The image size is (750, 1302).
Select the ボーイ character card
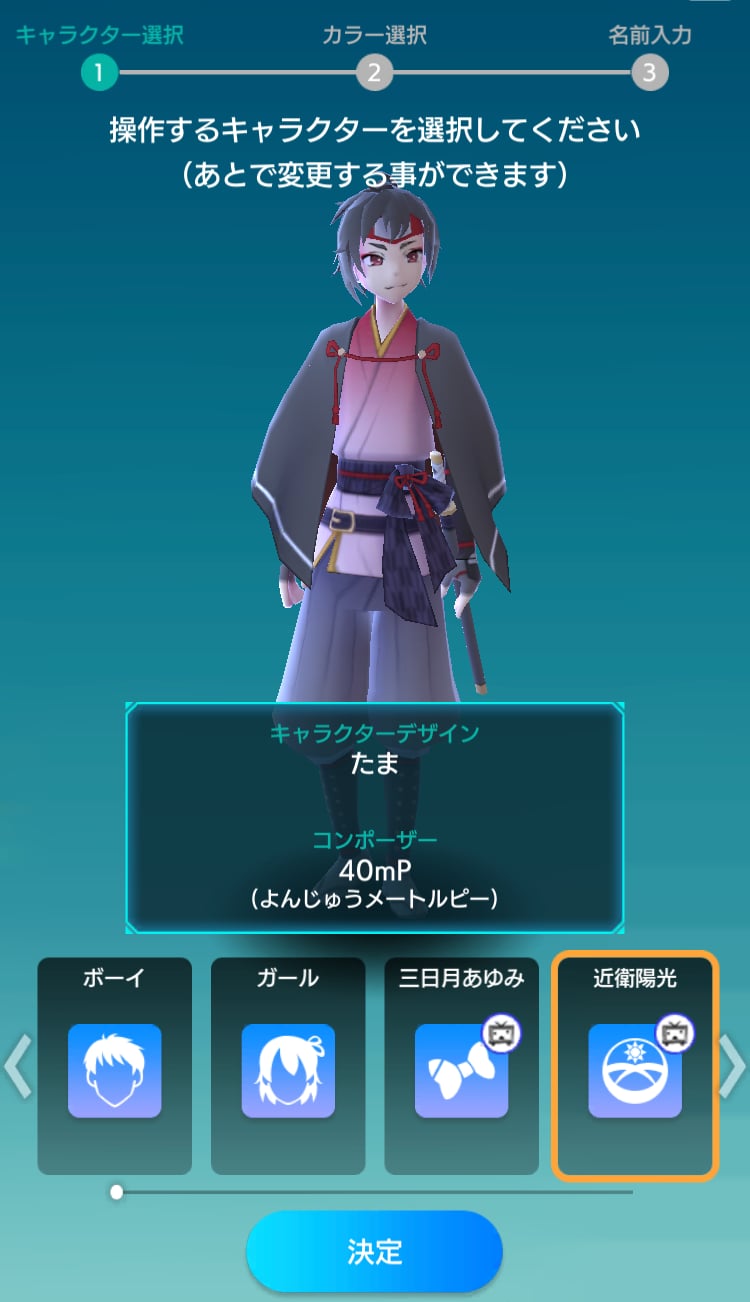(x=114, y=1066)
